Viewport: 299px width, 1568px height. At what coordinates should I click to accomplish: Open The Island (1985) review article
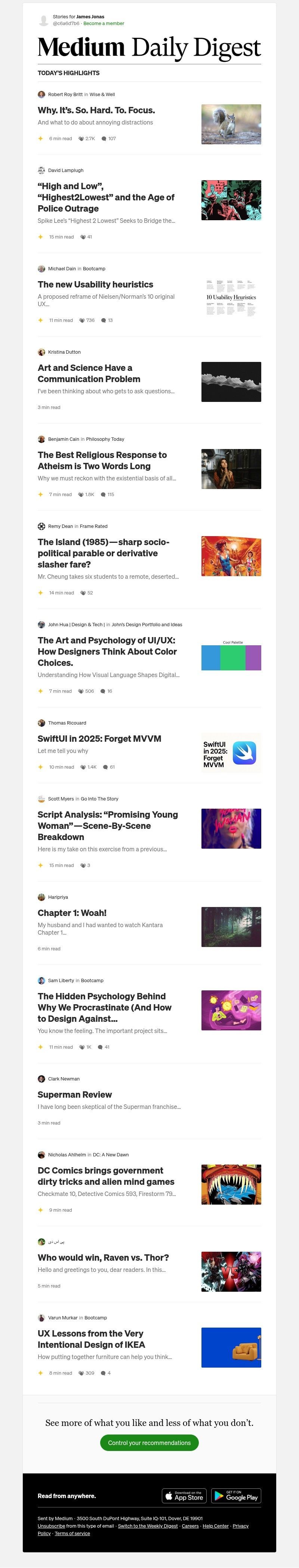point(104,553)
